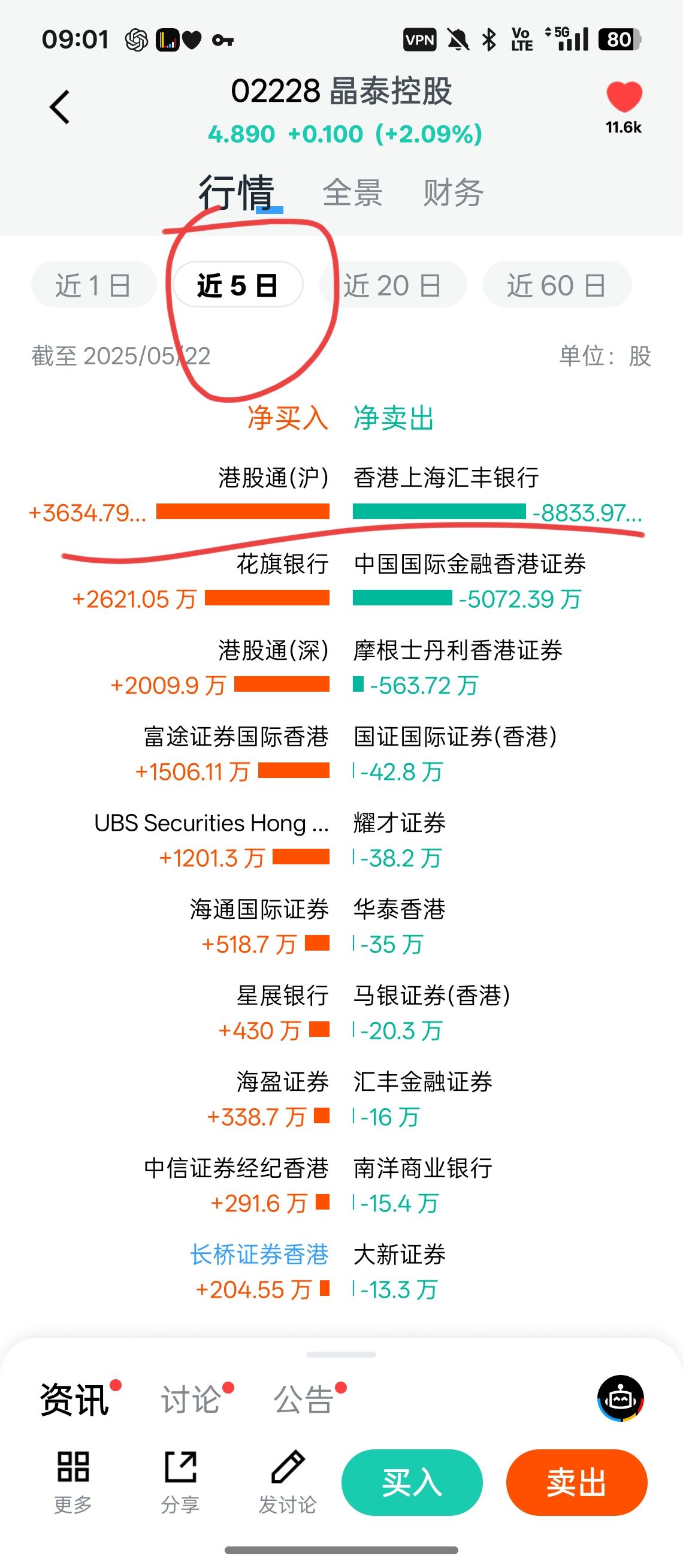This screenshot has height=1568, width=683.
Task: Open the AI robot assistant icon
Action: click(x=619, y=1398)
